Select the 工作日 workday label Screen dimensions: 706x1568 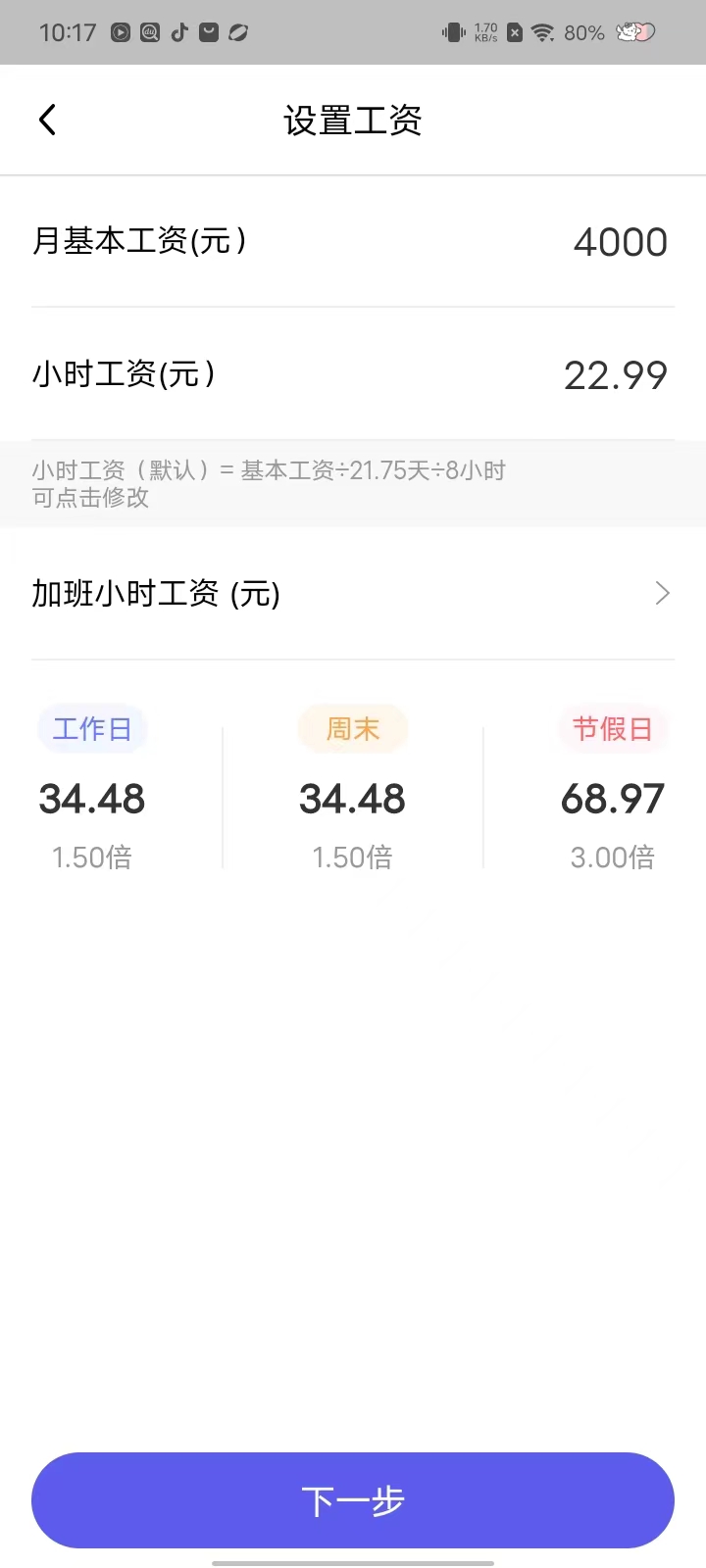pyautogui.click(x=92, y=729)
